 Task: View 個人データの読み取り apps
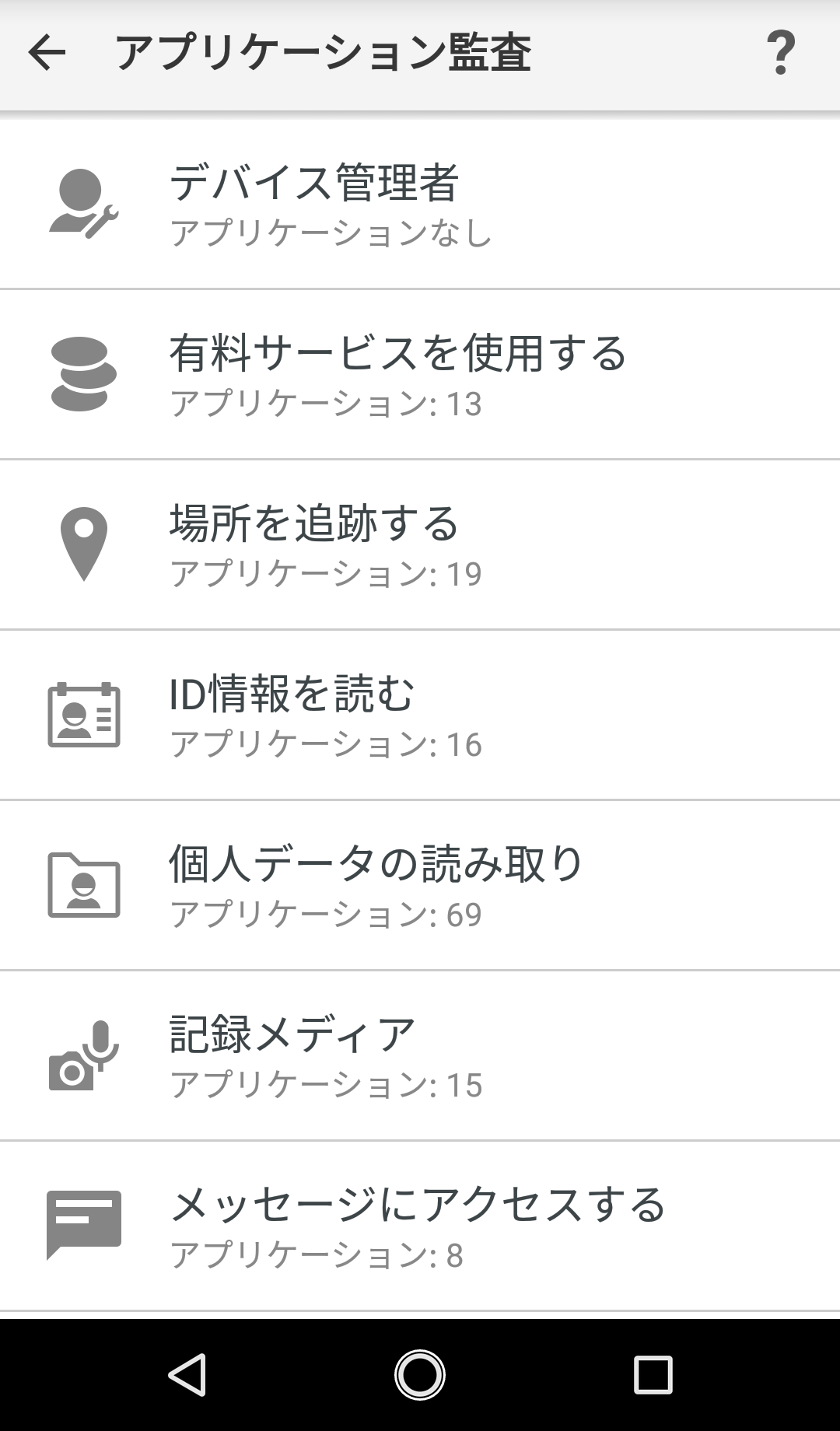pos(420,885)
